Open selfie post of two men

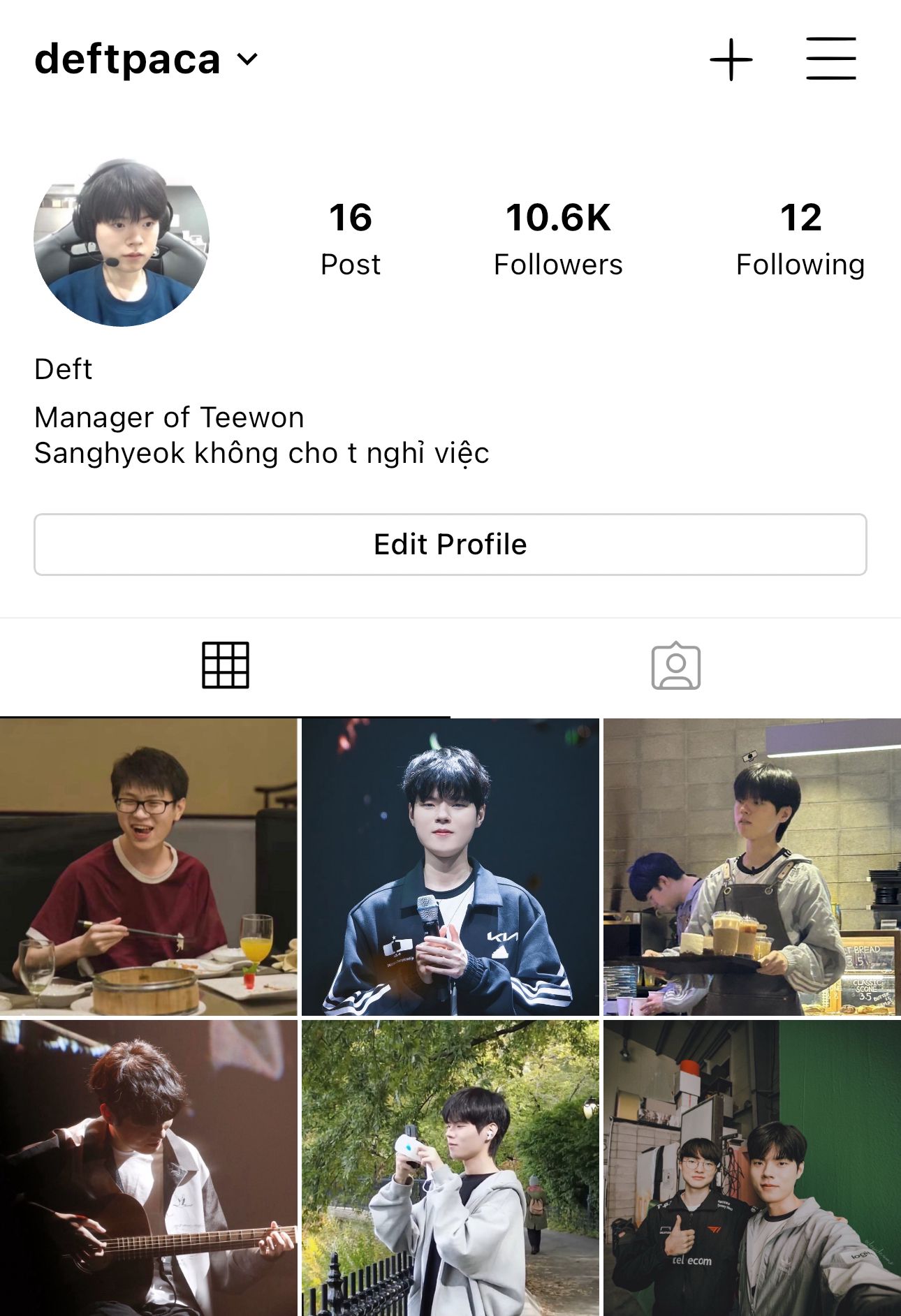pyautogui.click(x=752, y=1167)
